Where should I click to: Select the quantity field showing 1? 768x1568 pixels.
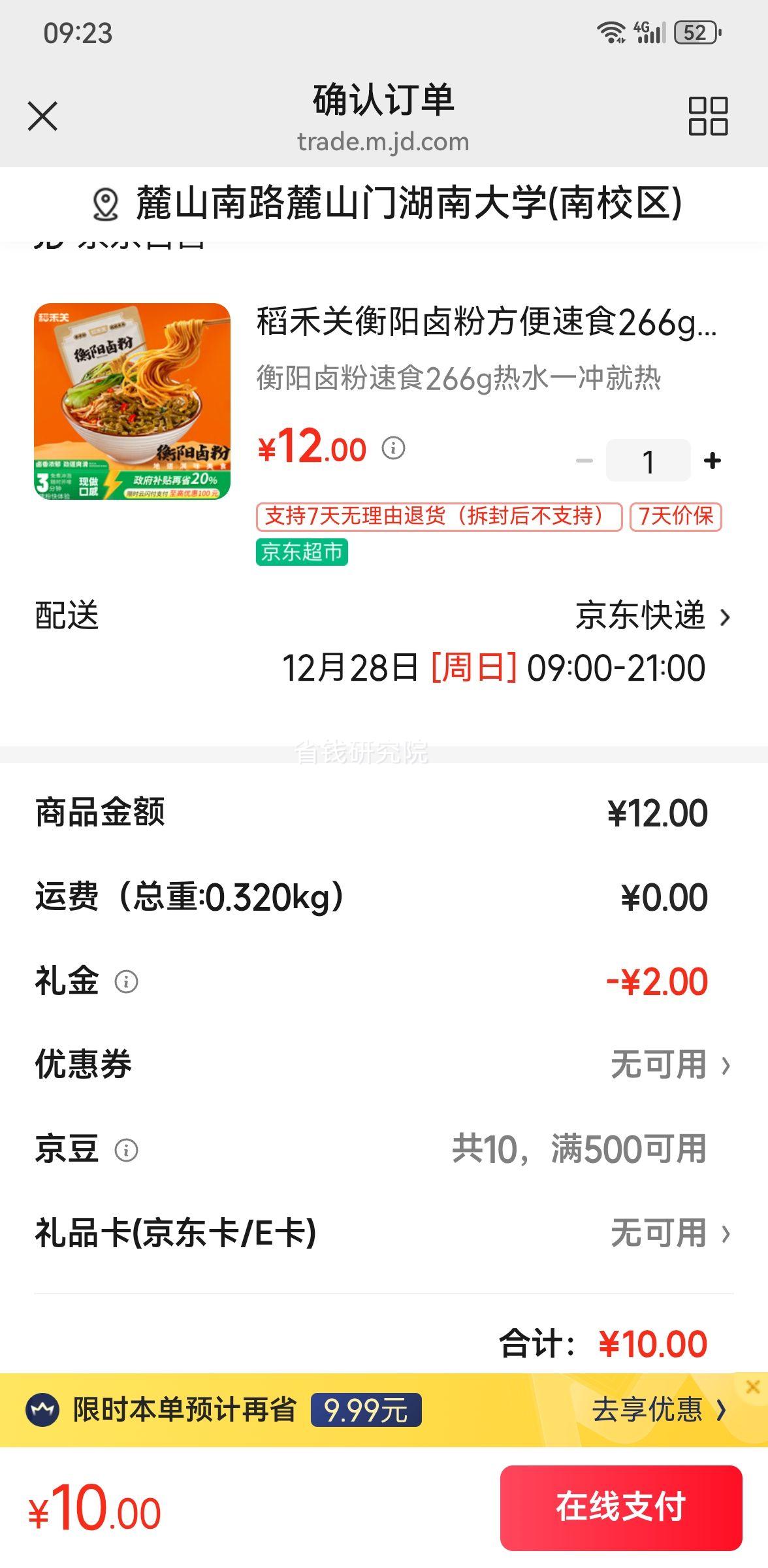pyautogui.click(x=648, y=461)
